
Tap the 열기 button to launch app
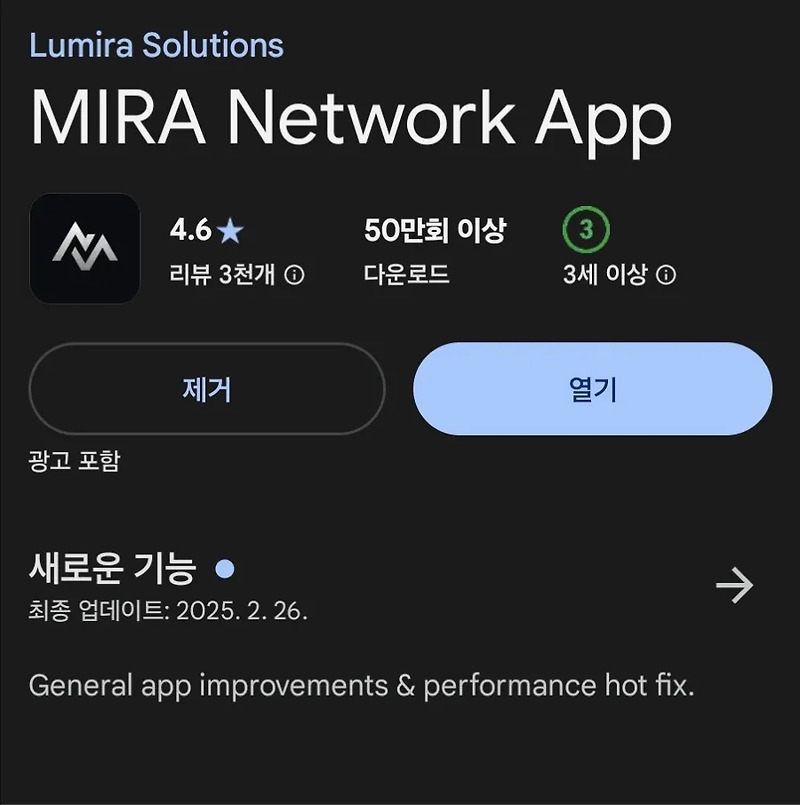(x=594, y=389)
